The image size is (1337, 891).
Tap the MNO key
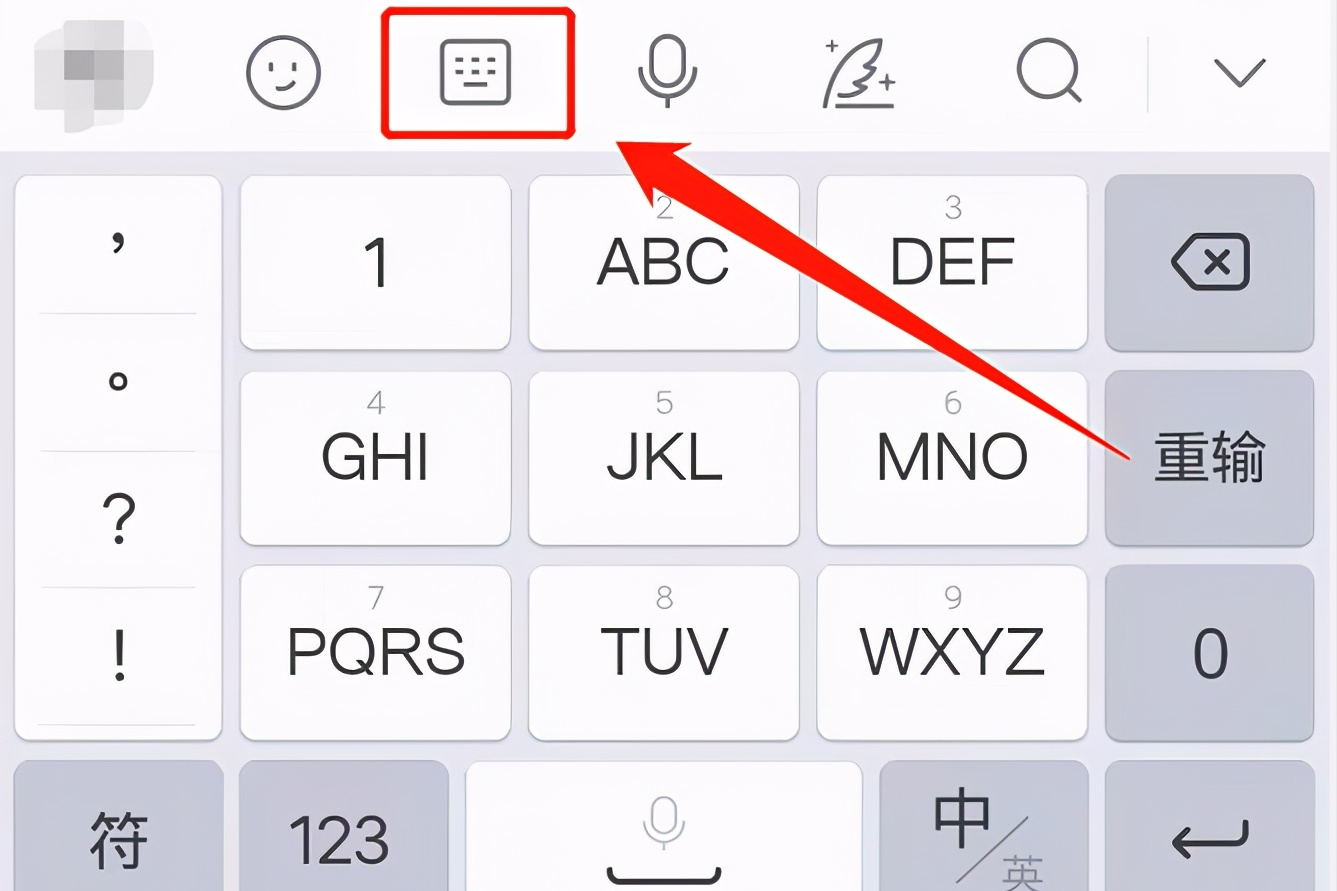click(x=952, y=457)
